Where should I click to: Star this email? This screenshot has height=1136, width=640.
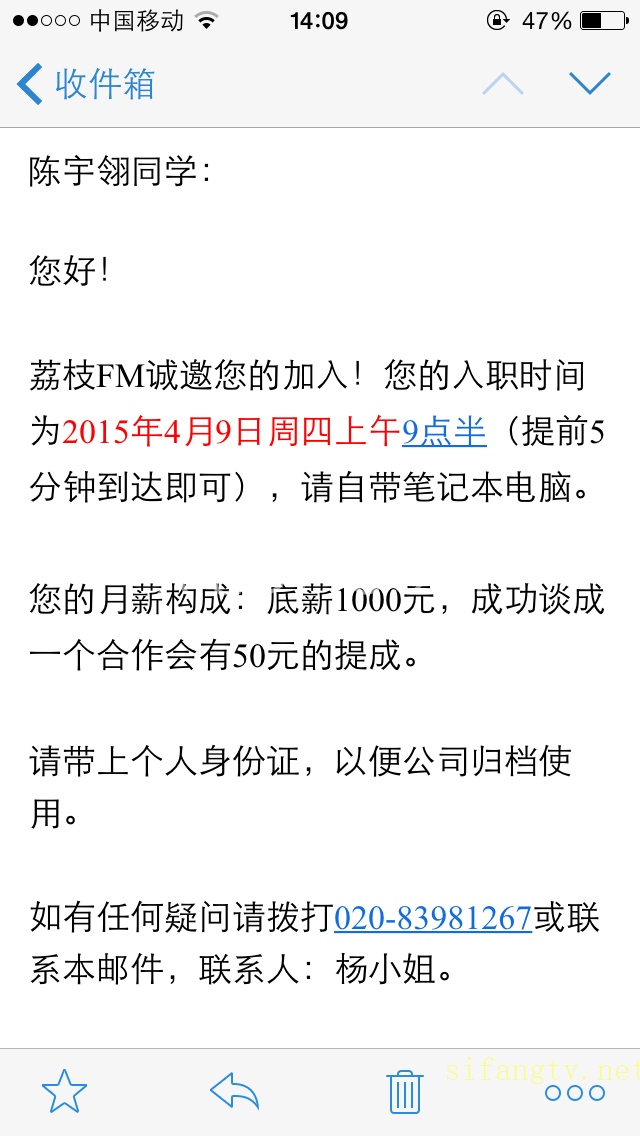click(x=64, y=1092)
